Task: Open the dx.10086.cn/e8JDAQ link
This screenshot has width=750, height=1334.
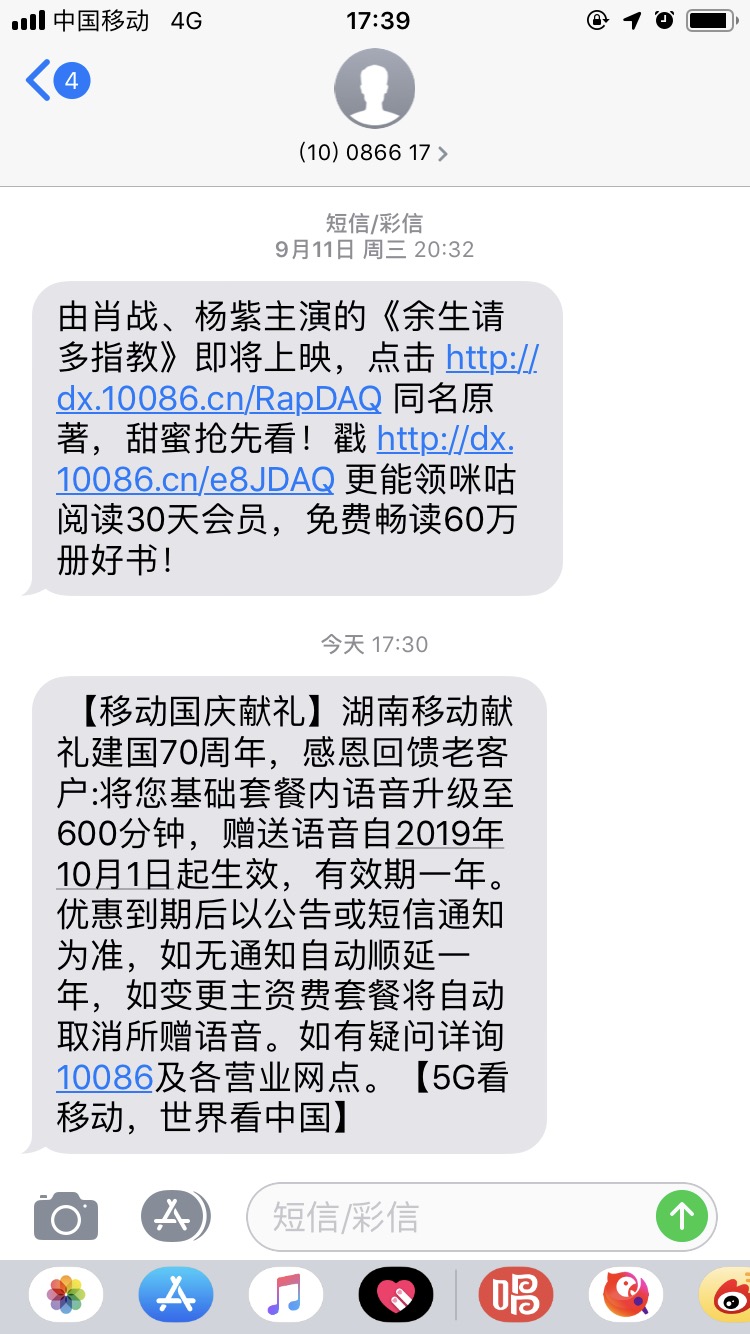Action: pos(195,479)
